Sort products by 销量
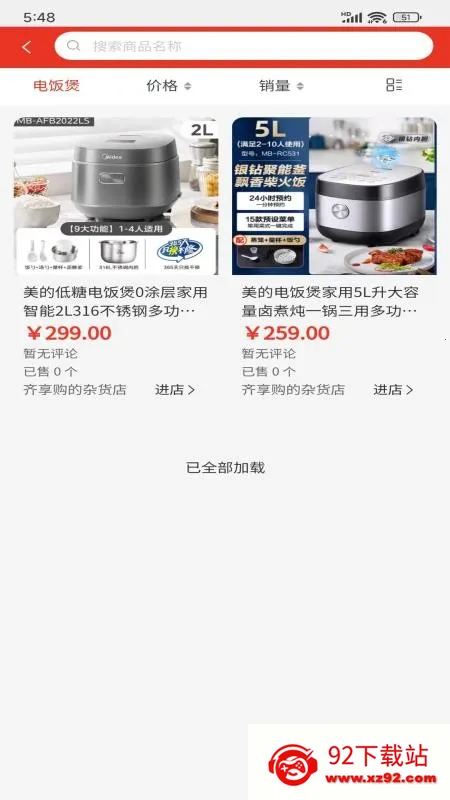The height and width of the screenshot is (800, 450). pyautogui.click(x=281, y=86)
